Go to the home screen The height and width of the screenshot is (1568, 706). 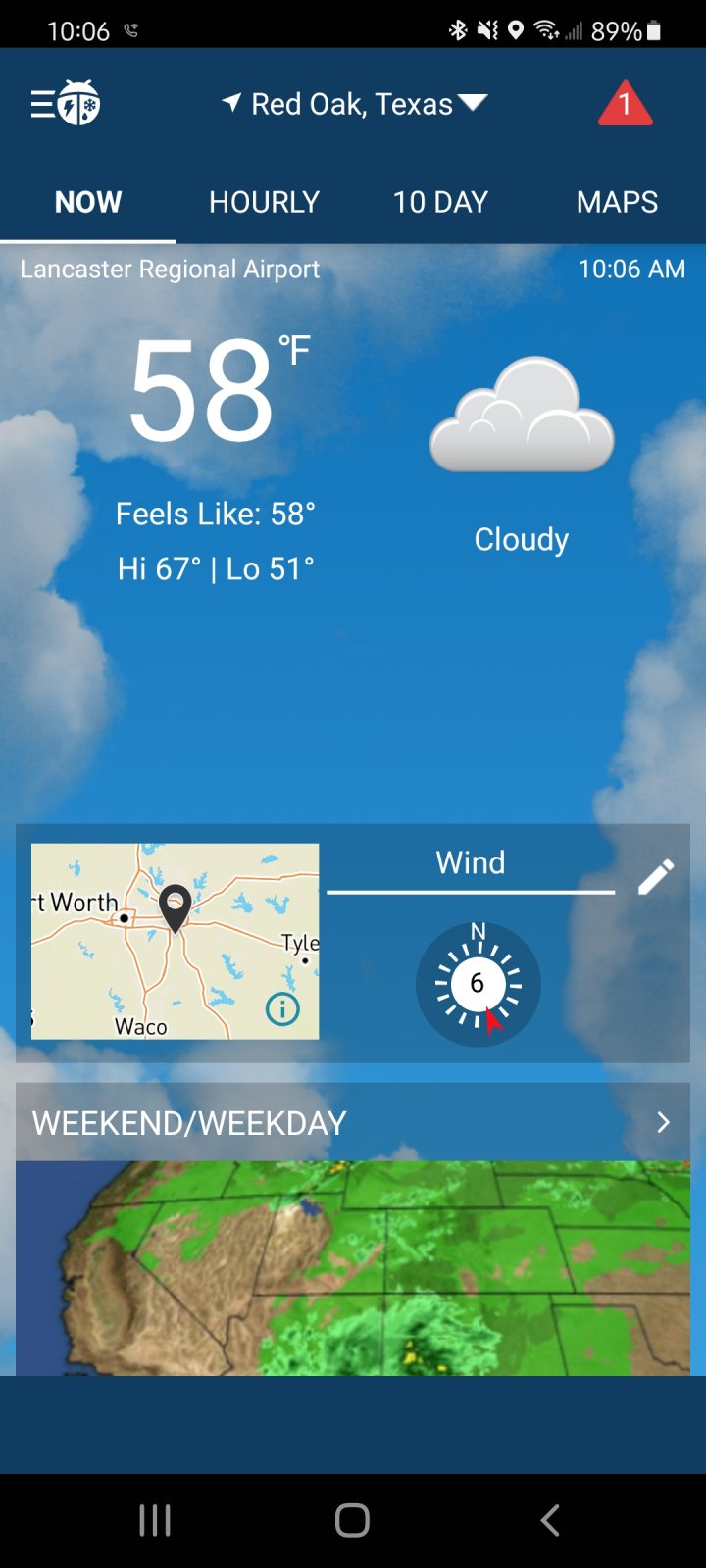pos(352,1520)
